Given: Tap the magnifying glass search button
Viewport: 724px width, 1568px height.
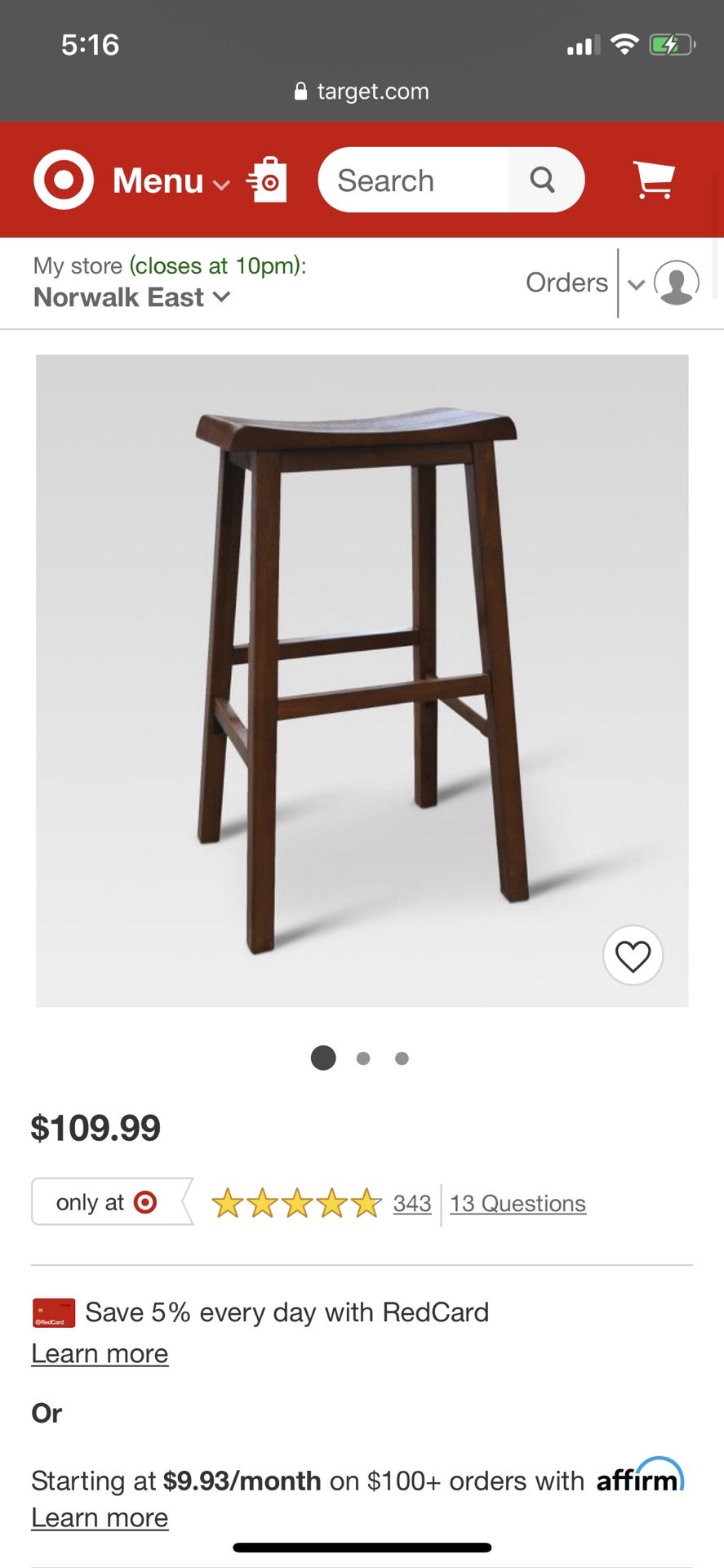Looking at the screenshot, I should 544,180.
